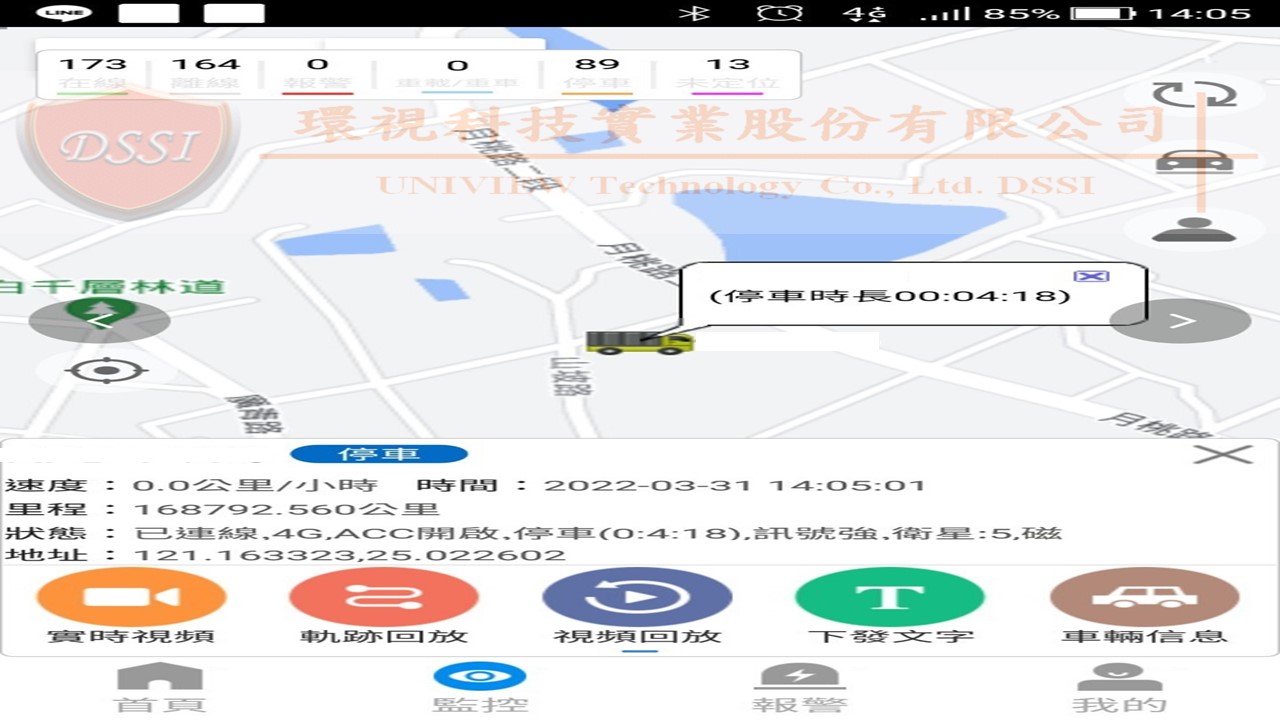Image resolution: width=1280 pixels, height=720 pixels.
Task: Switch to the 我的 profile tab
Action: point(1119,689)
